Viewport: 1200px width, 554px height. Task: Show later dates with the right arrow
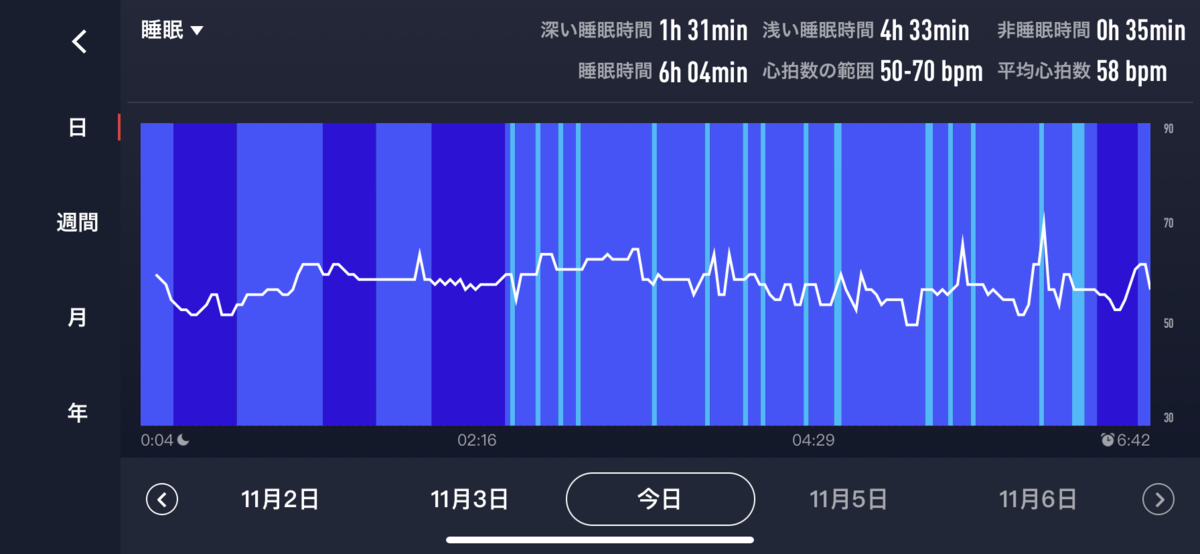click(1159, 498)
